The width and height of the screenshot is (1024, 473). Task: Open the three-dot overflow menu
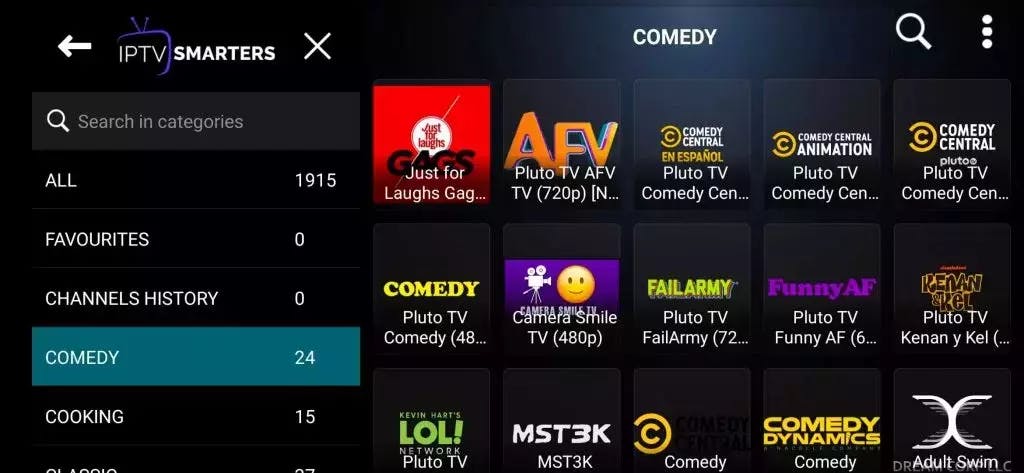pyautogui.click(x=987, y=32)
